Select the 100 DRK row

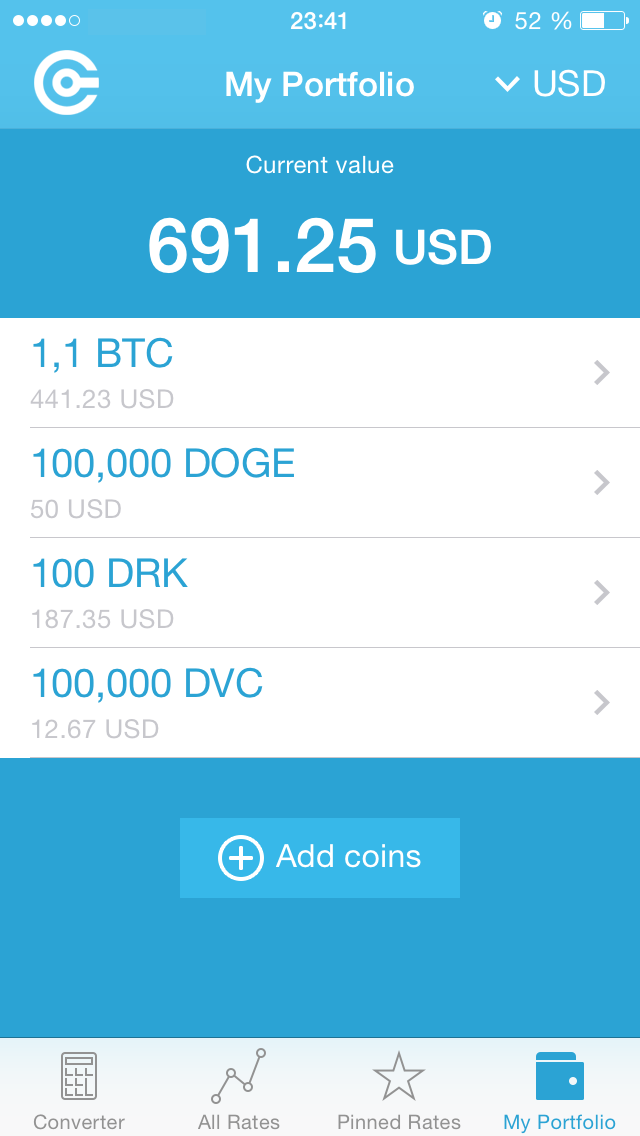[x=320, y=593]
